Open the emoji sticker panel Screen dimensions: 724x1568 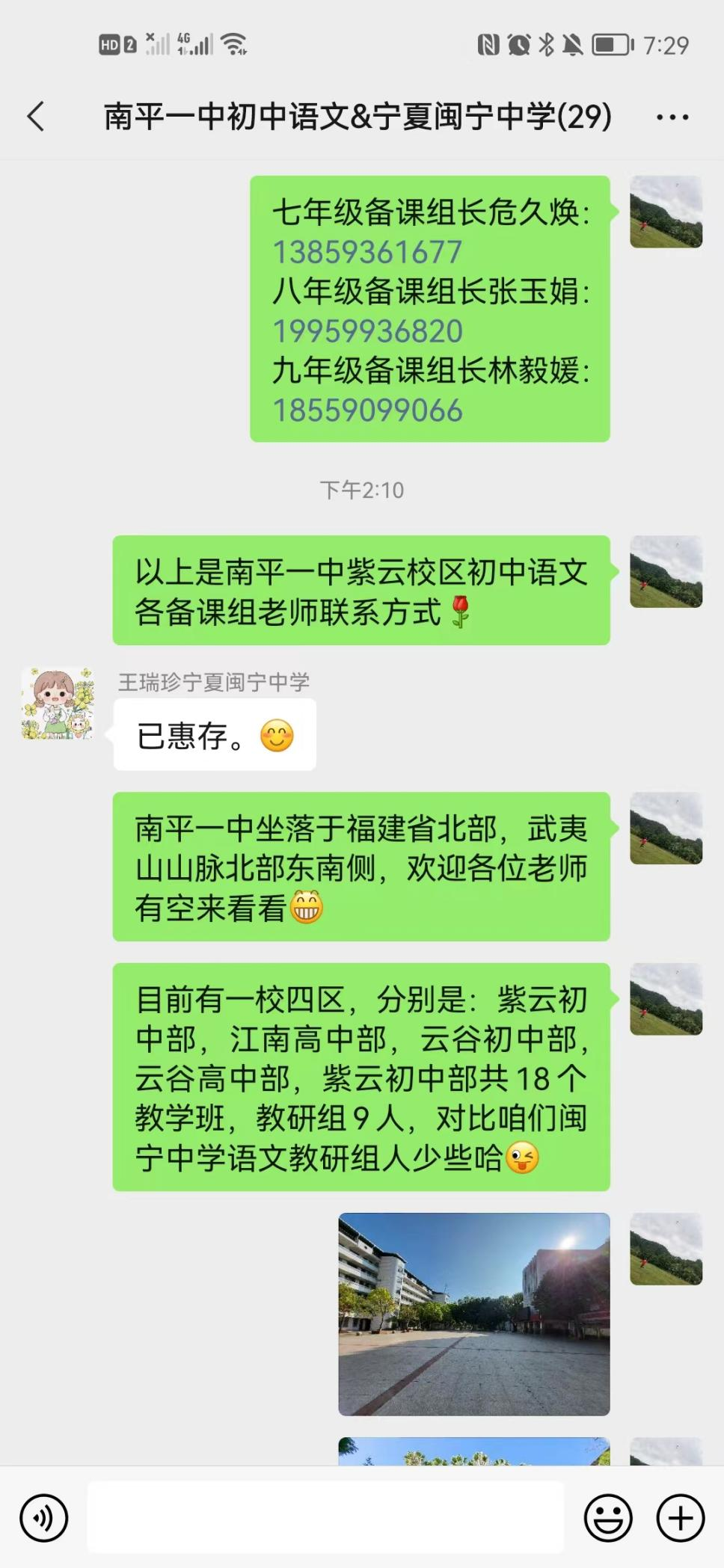(607, 1518)
